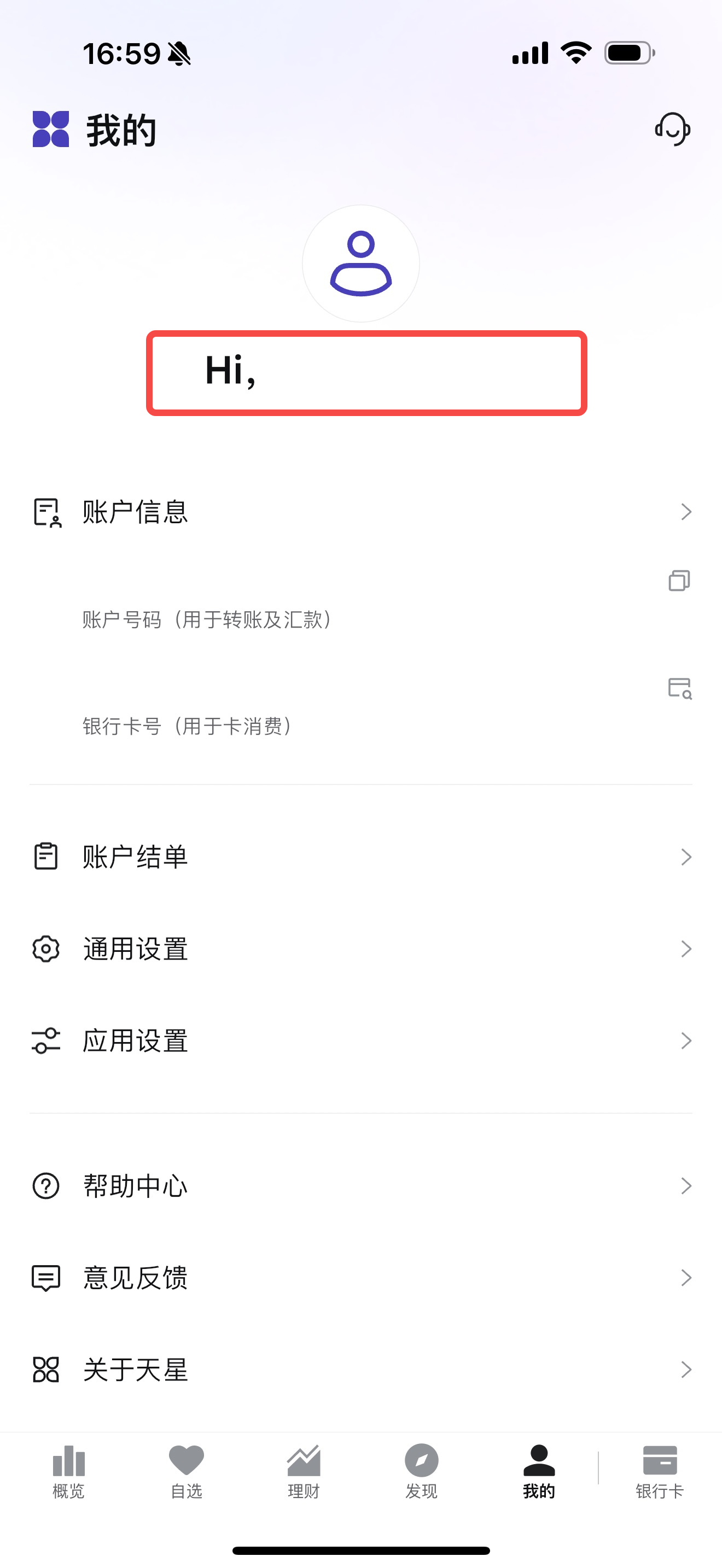The height and width of the screenshot is (1568, 722).
Task: Go to 通用设置
Action: click(x=360, y=949)
